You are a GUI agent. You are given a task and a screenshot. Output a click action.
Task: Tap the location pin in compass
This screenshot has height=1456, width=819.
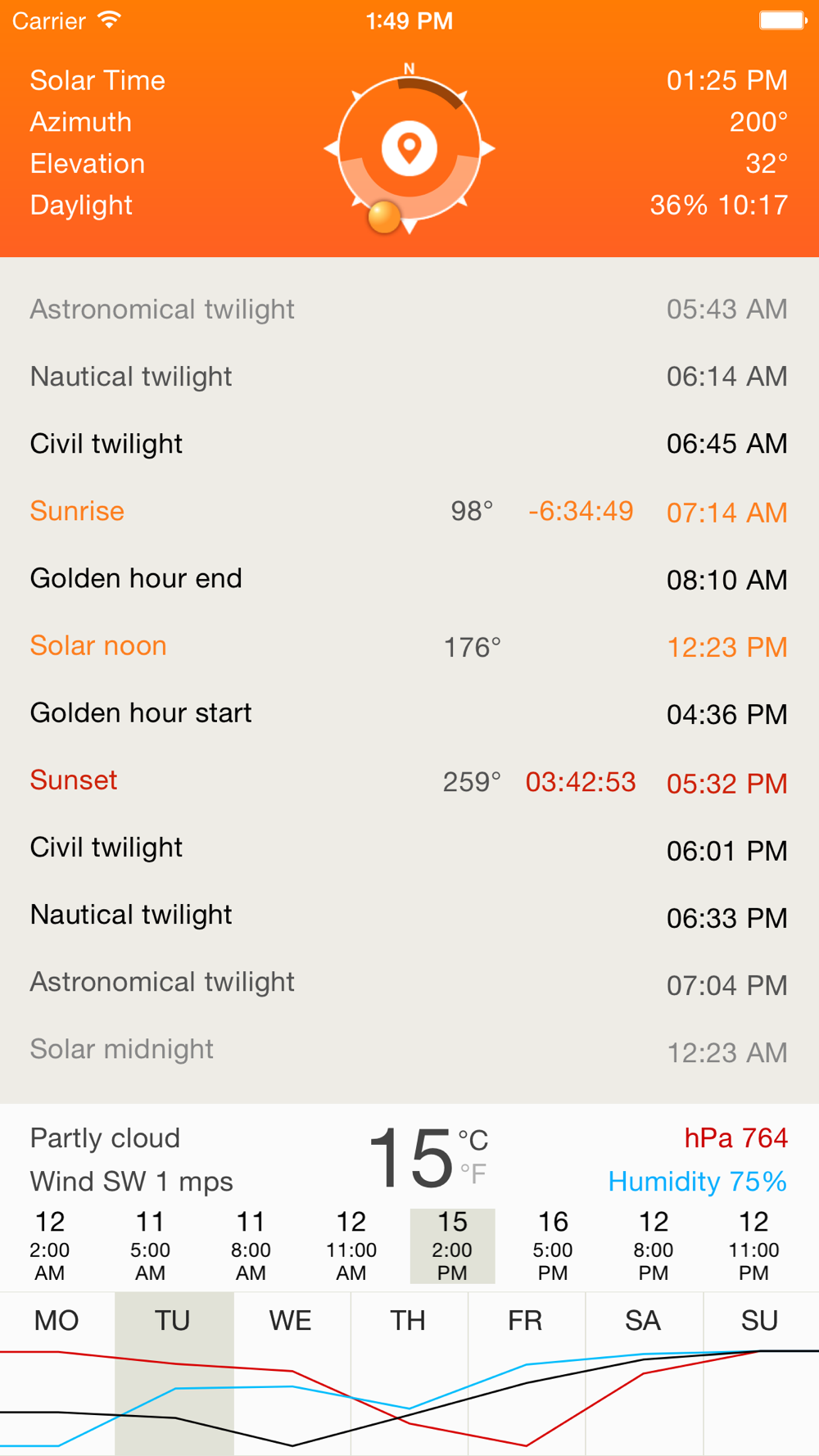409,148
